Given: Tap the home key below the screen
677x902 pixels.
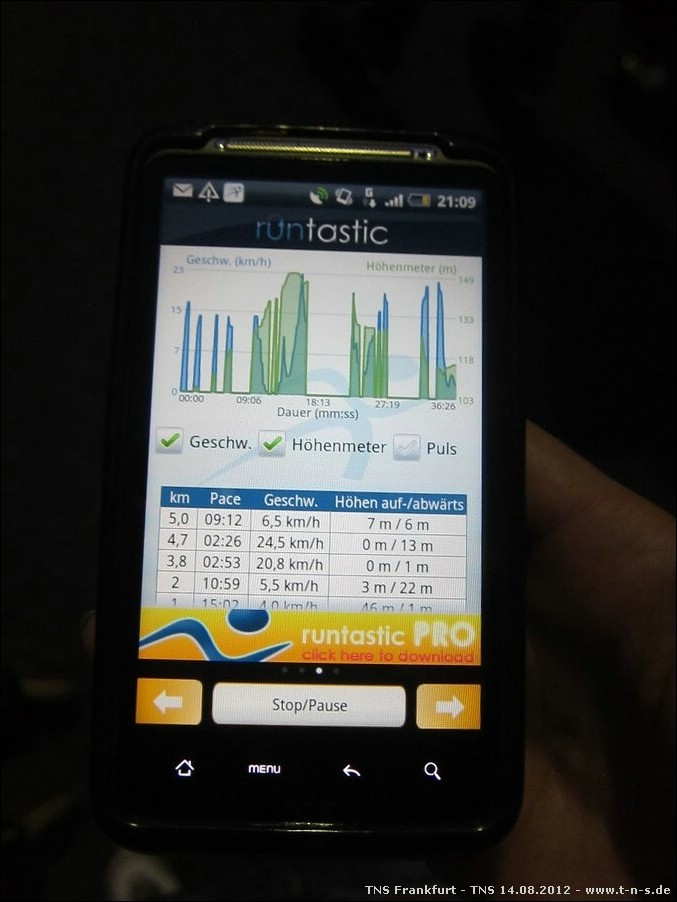Looking at the screenshot, I should click(x=184, y=768).
